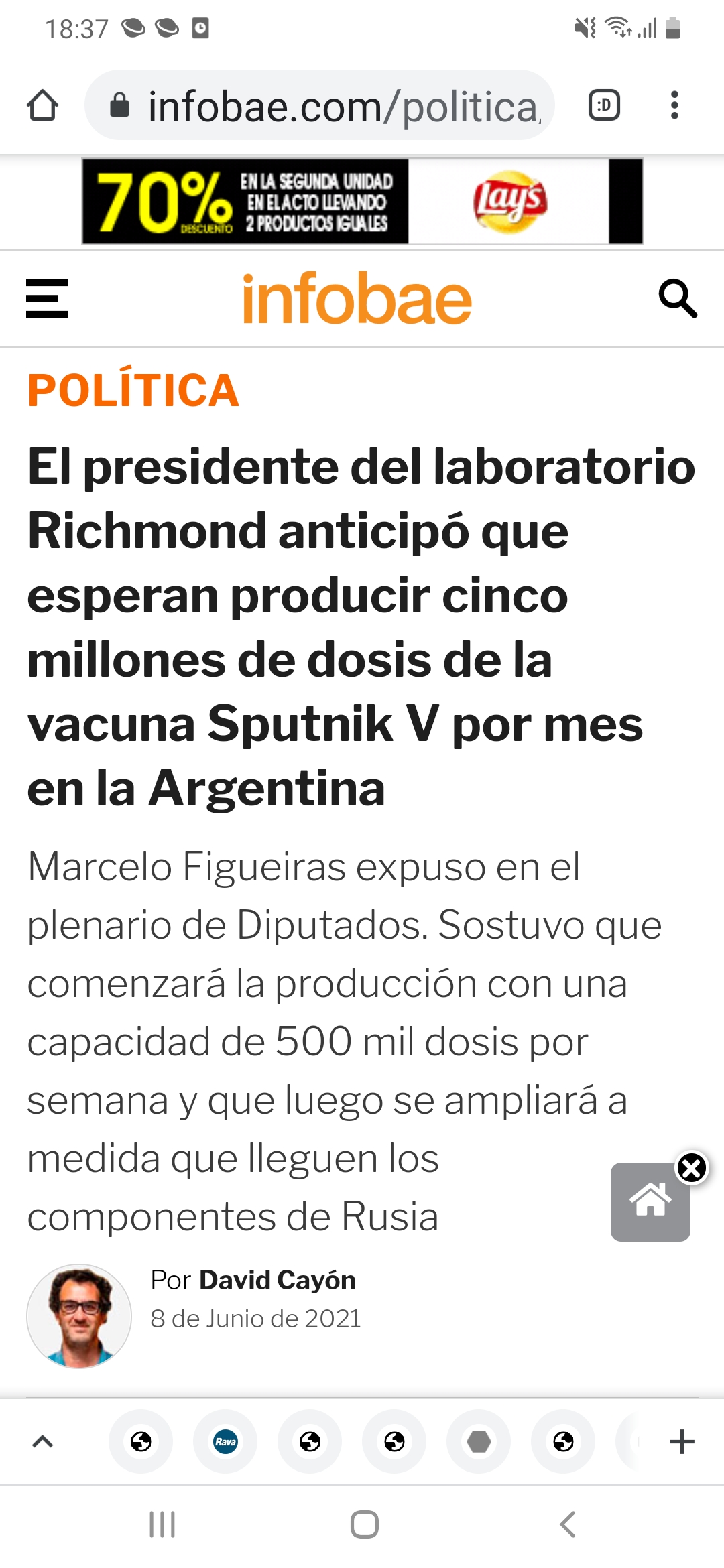
Task: Open the browser overflow menu
Action: [x=674, y=105]
